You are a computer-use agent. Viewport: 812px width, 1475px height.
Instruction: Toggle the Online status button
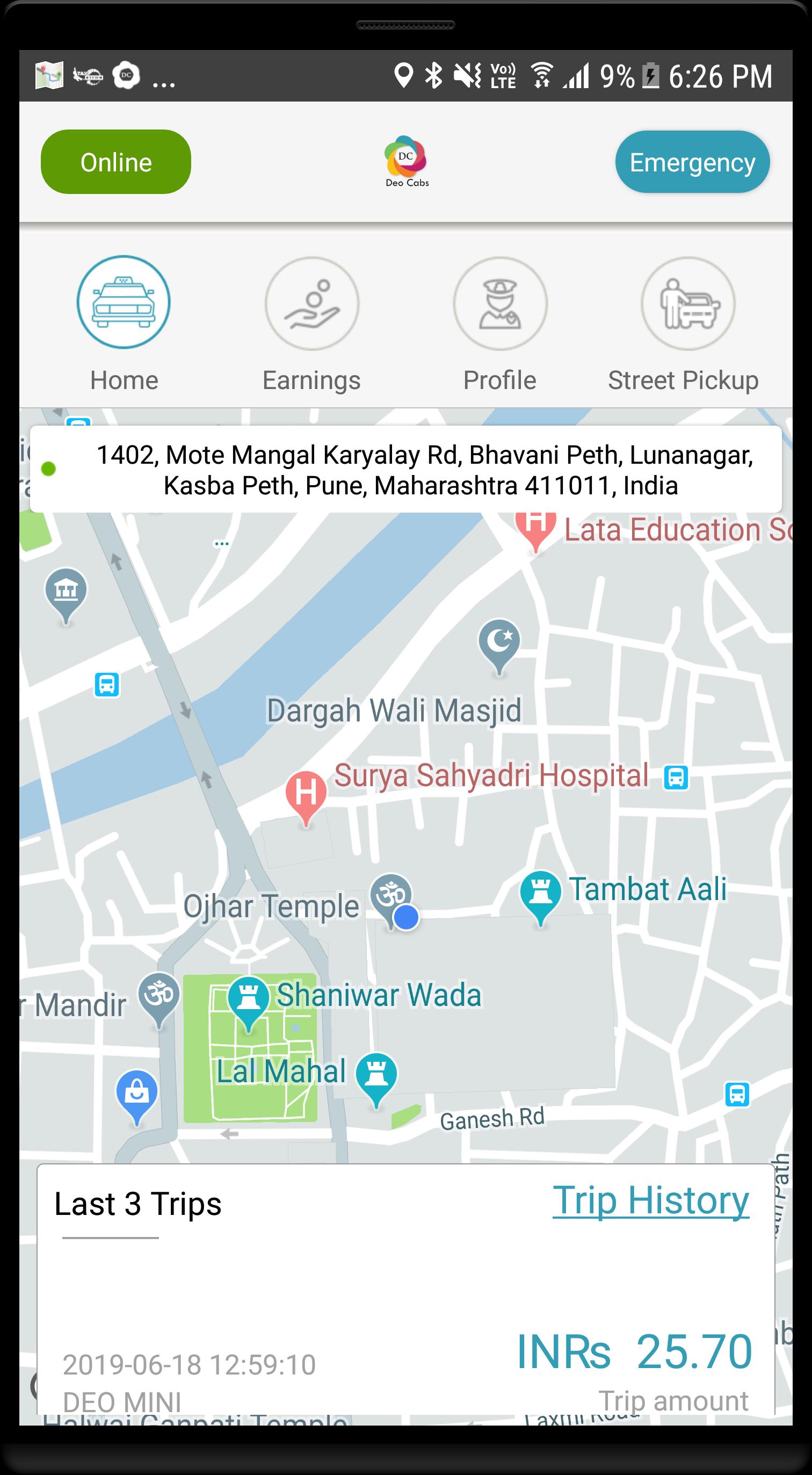click(115, 162)
